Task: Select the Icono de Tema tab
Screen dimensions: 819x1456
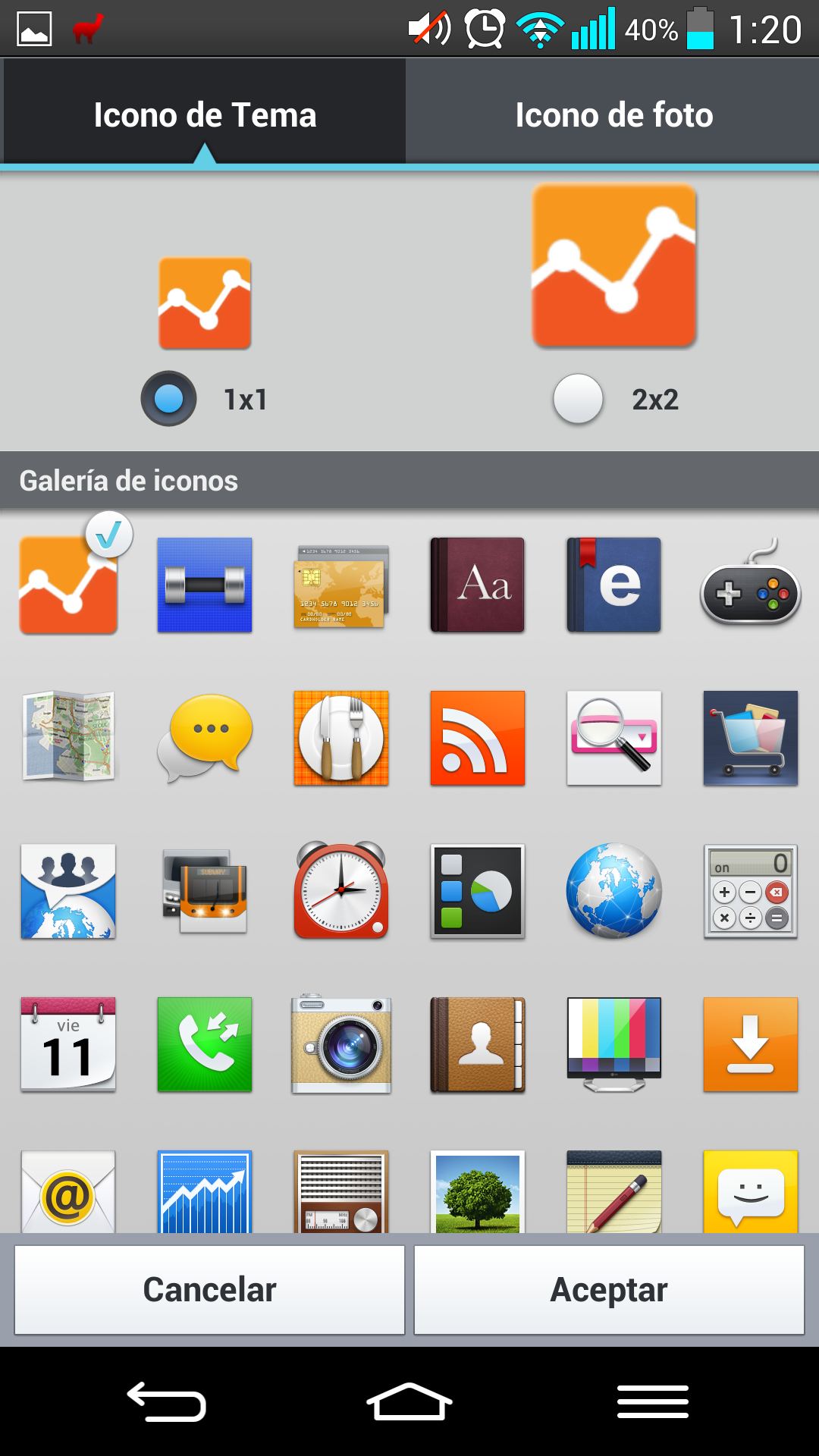Action: coord(205,115)
